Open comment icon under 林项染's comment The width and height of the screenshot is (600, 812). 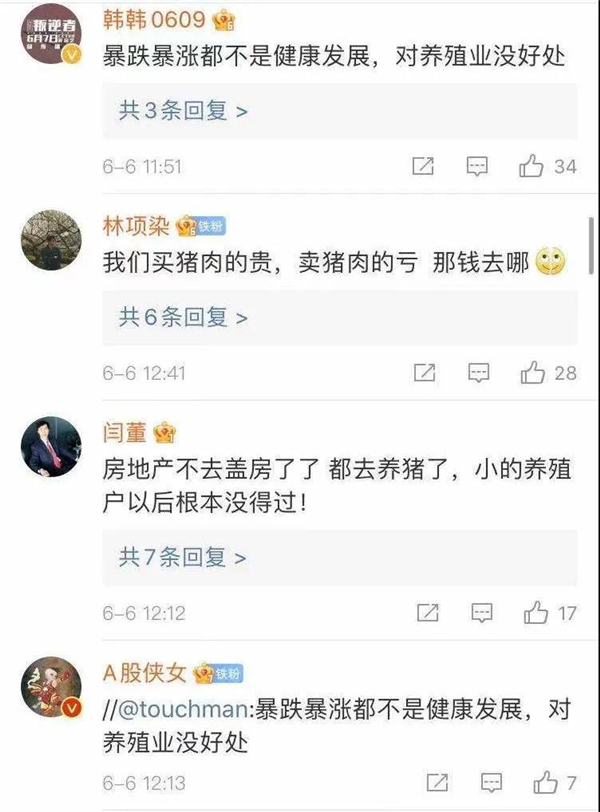[480, 373]
